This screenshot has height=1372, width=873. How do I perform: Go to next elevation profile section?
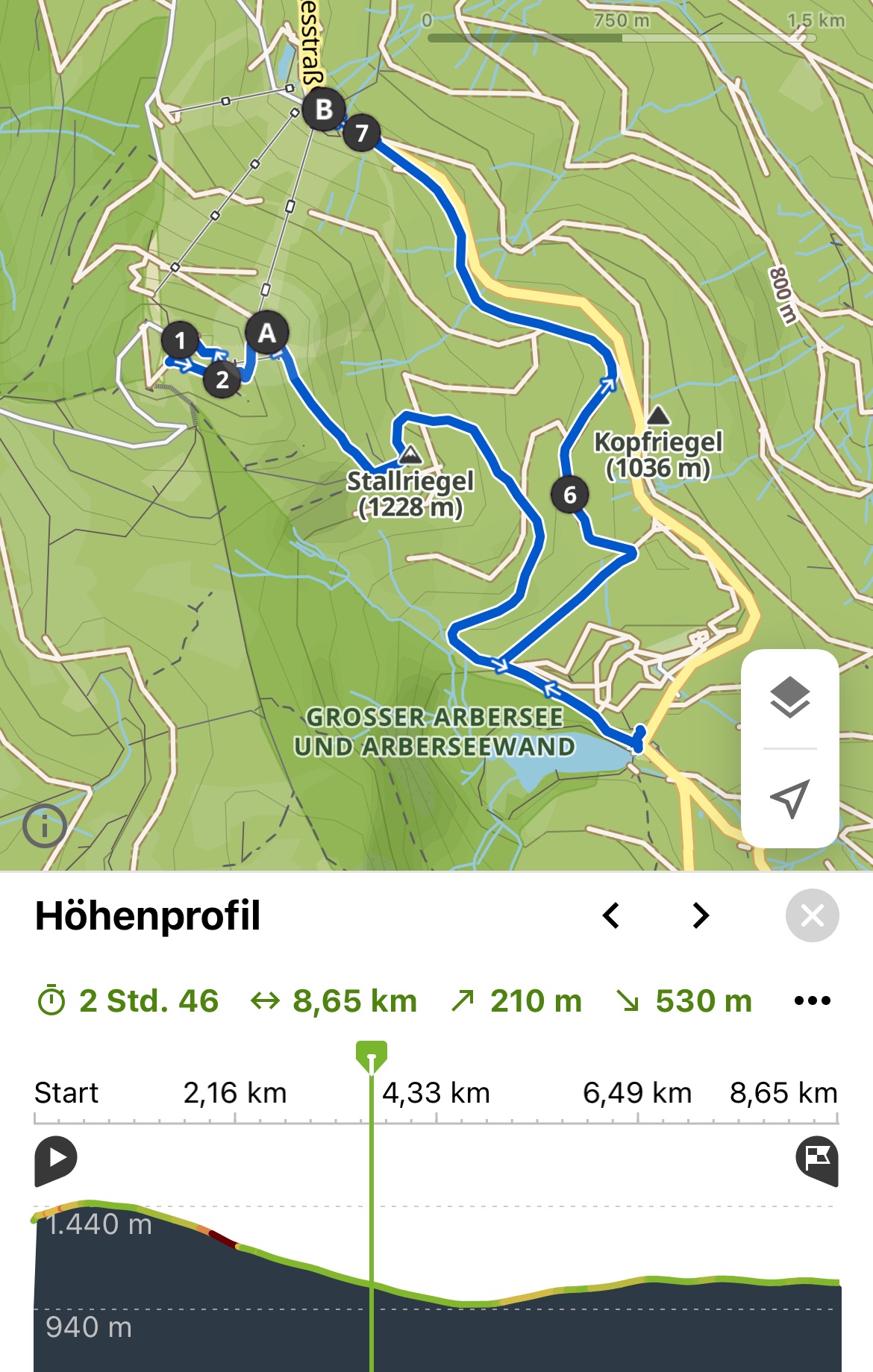point(700,915)
